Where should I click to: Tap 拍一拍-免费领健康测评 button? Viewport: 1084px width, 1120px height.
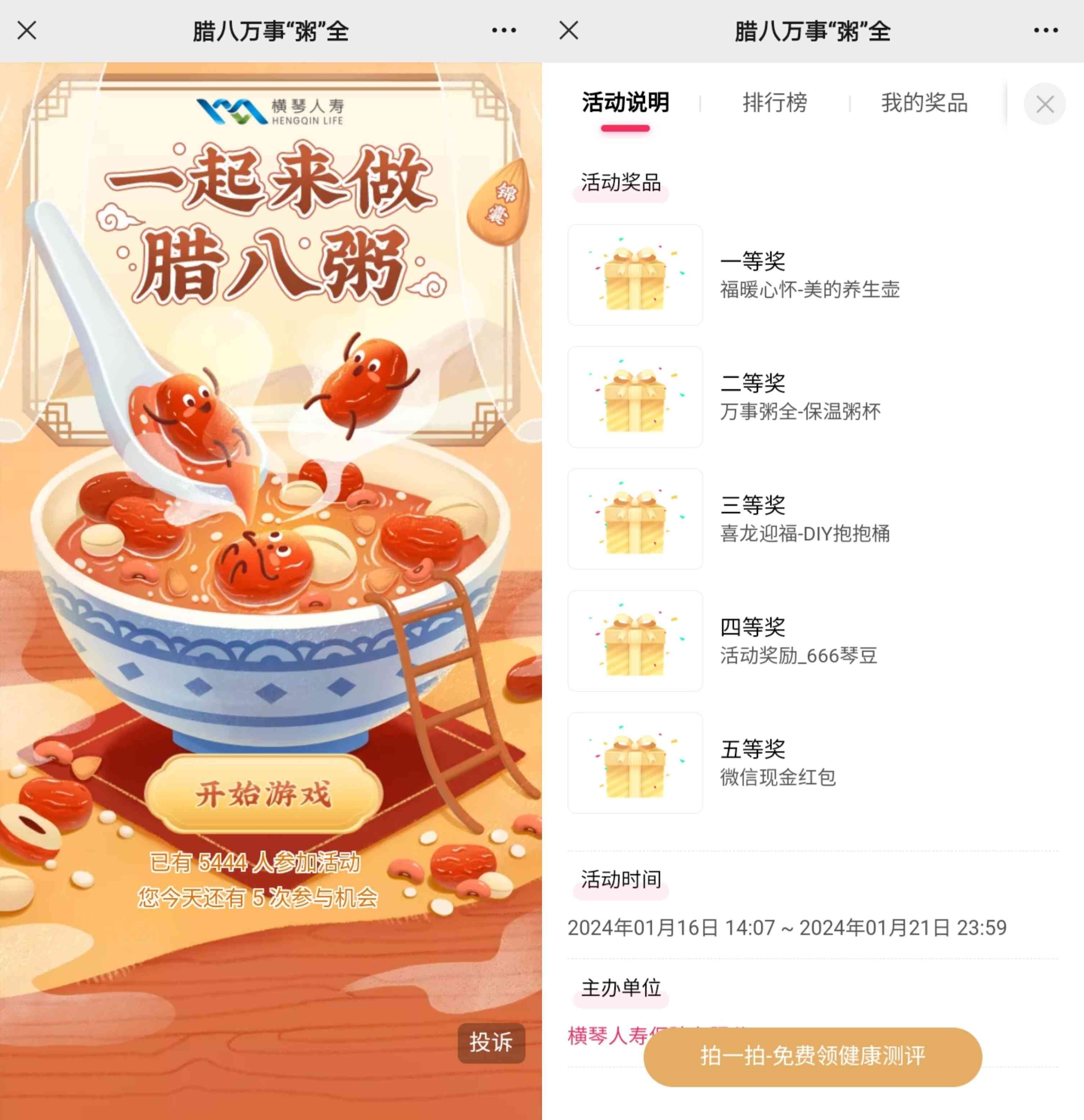pyautogui.click(x=812, y=1056)
